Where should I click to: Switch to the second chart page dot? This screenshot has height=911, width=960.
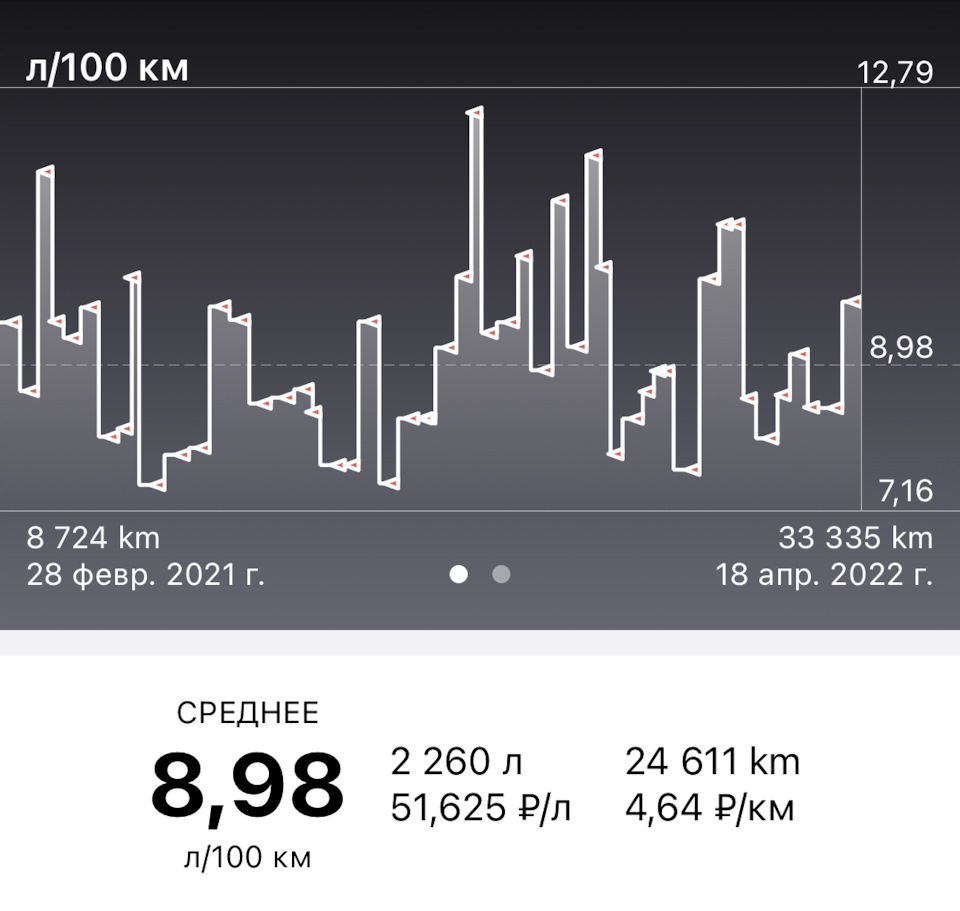pyautogui.click(x=502, y=574)
